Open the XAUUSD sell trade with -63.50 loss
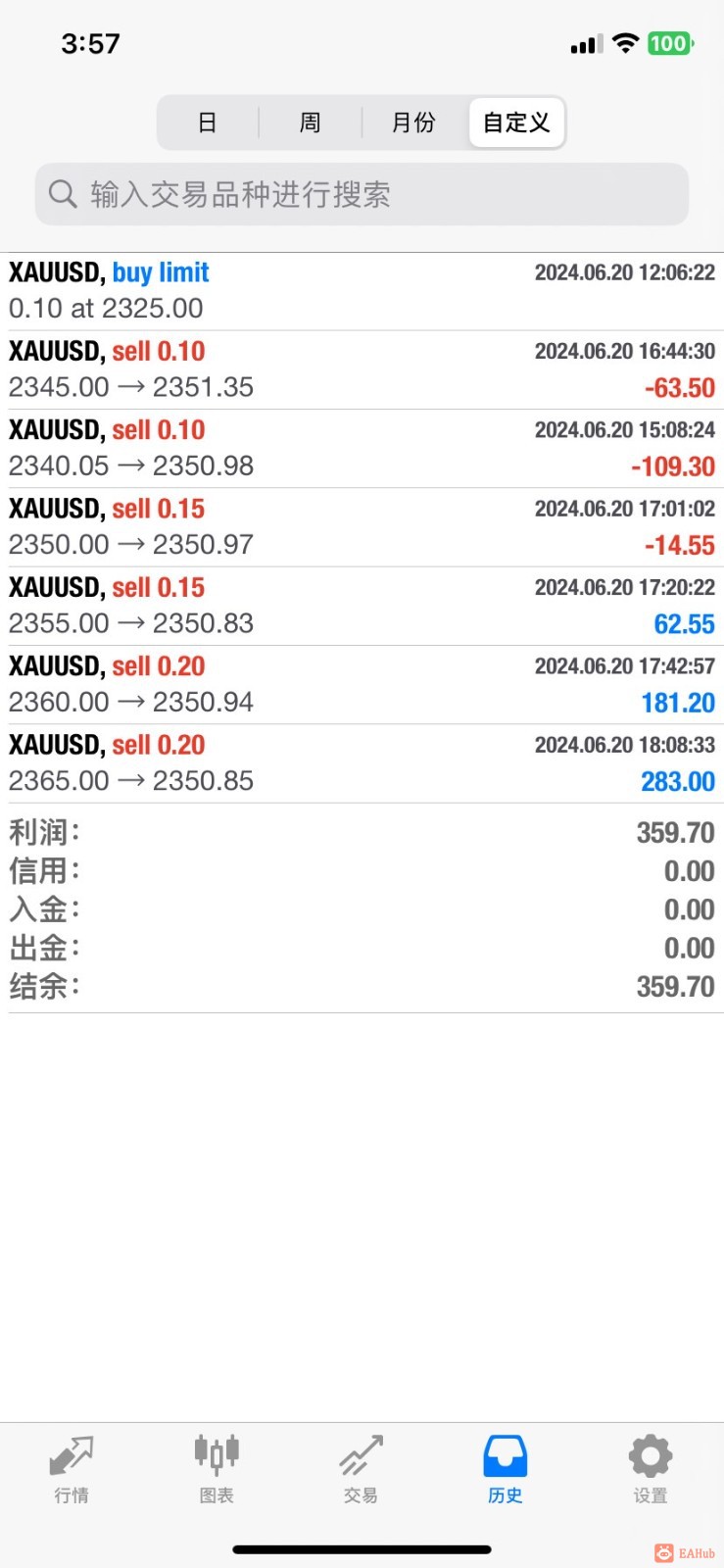The image size is (724, 1568). coord(362,369)
